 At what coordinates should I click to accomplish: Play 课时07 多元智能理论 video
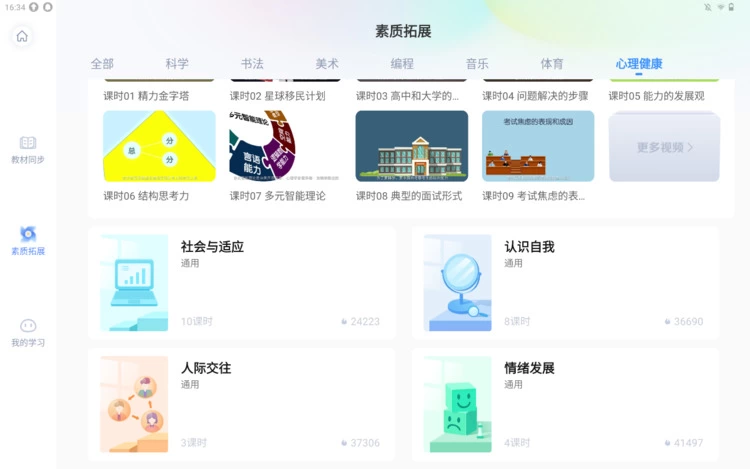(x=285, y=146)
